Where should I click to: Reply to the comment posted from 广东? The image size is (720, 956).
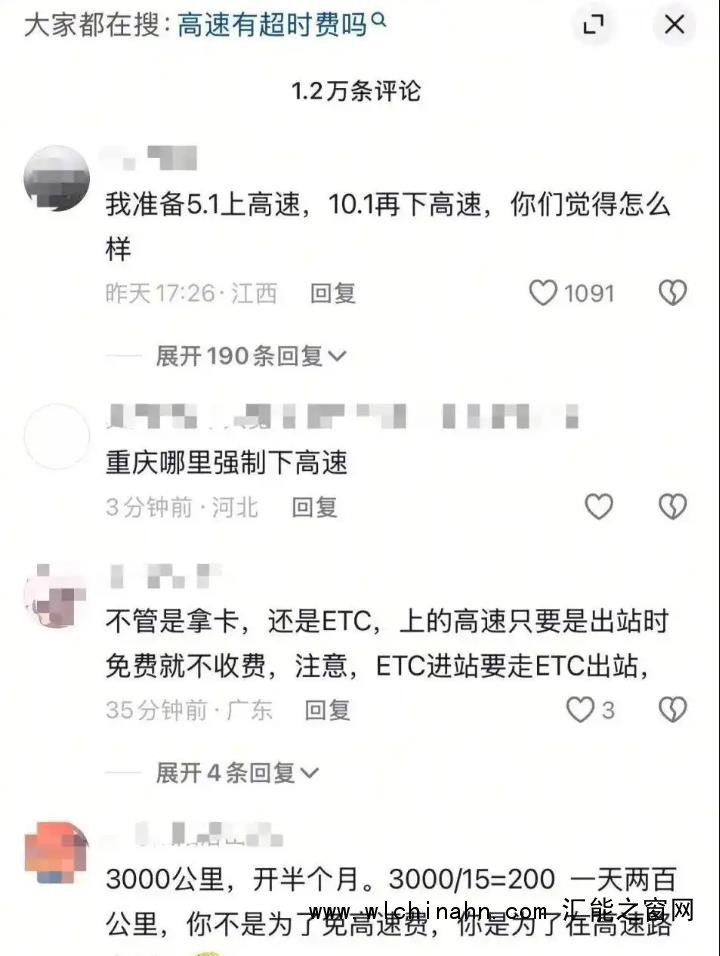tap(328, 710)
